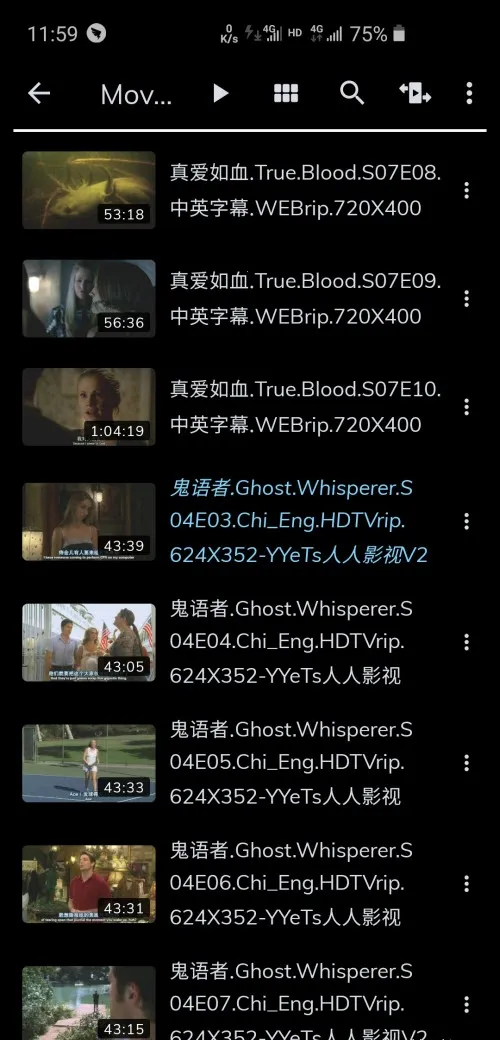Viewport: 500px width, 1040px height.
Task: Show more options for True.Blood.S07E09
Action: [467, 298]
